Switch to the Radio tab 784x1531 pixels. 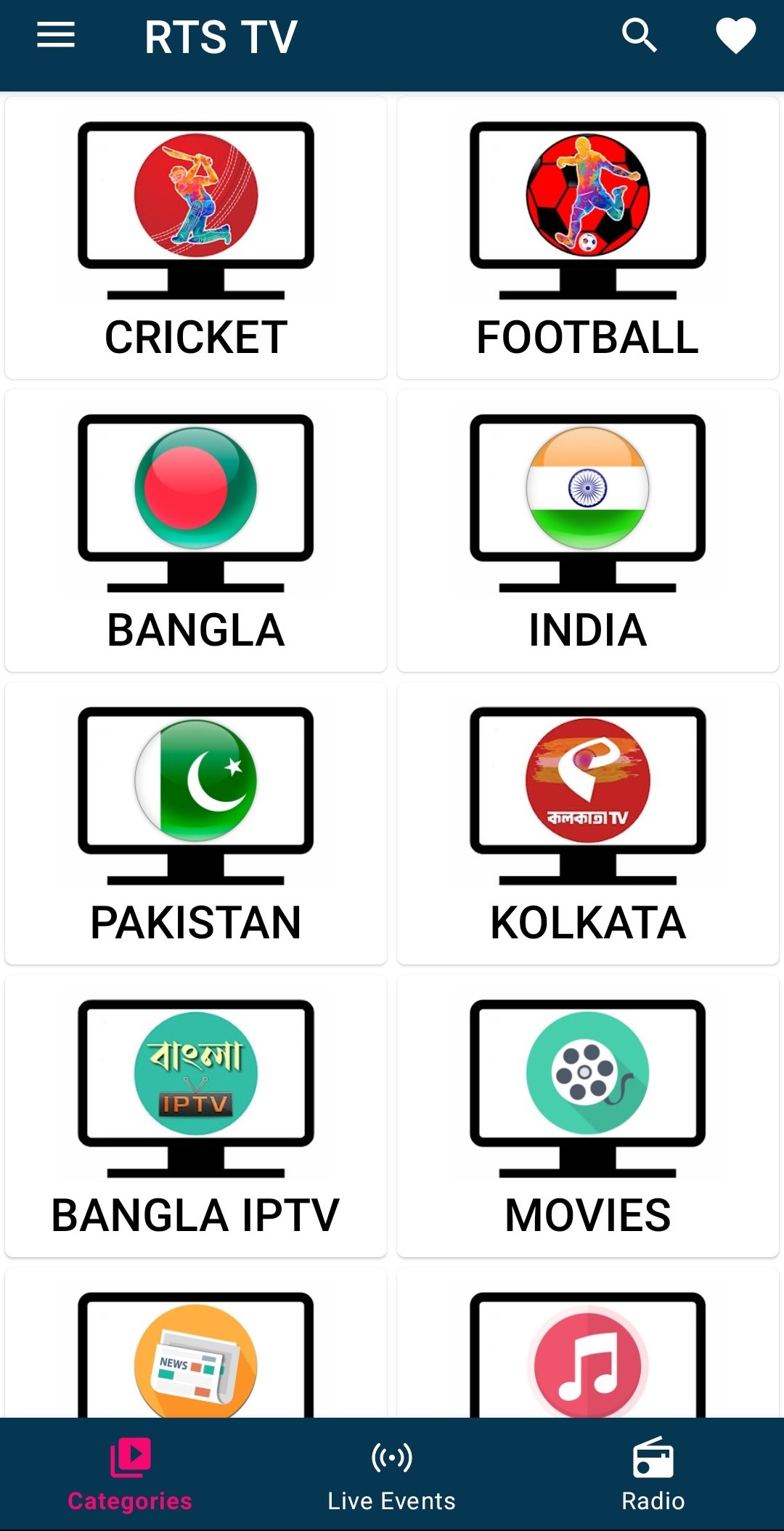653,1474
